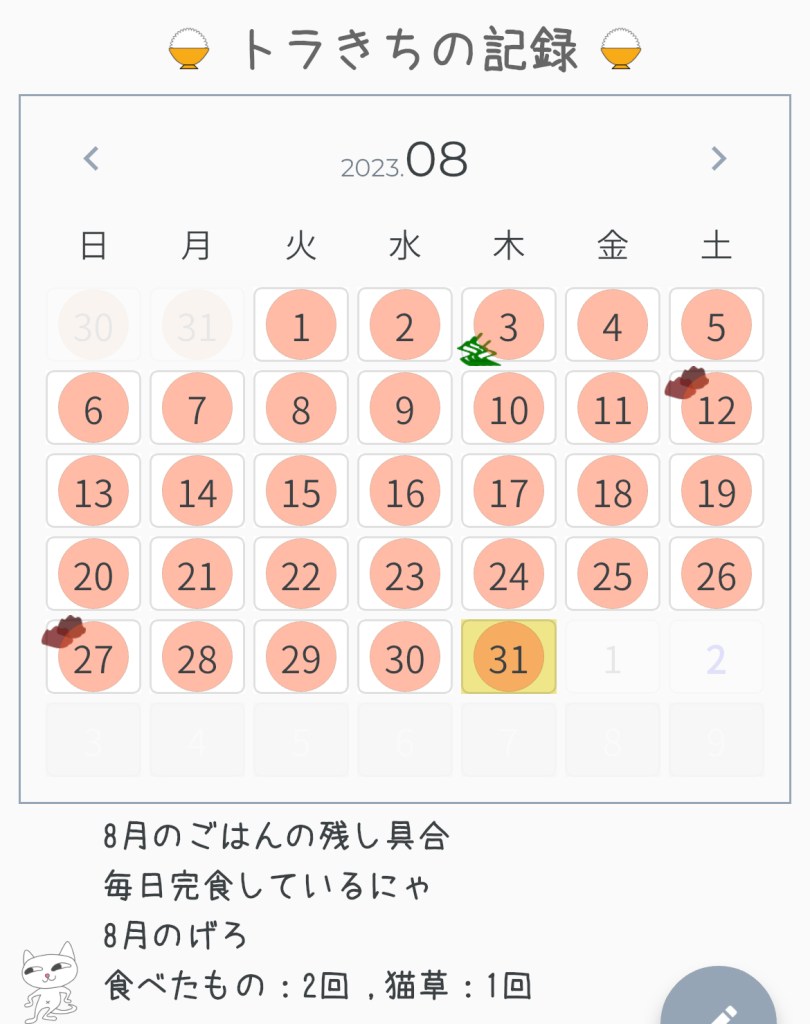Select August 12 with the vomit mark
The width and height of the screenshot is (810, 1024).
coord(716,408)
